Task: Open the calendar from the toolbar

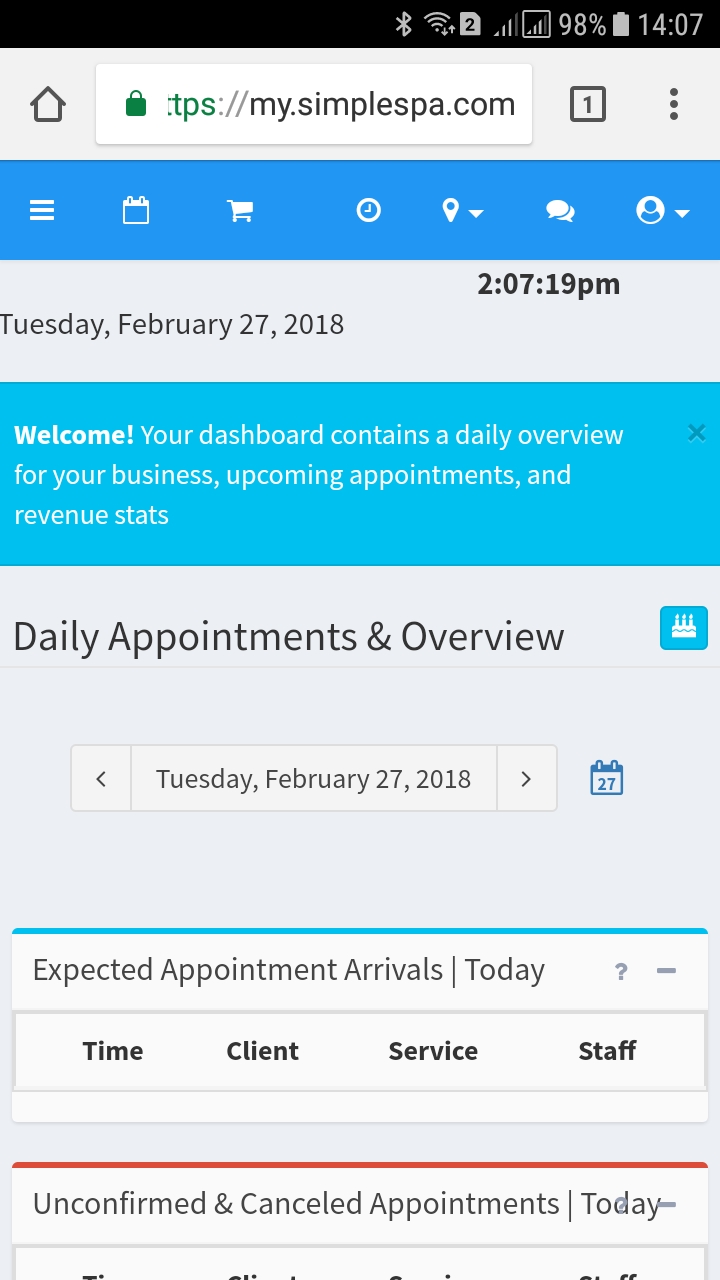Action: [136, 211]
